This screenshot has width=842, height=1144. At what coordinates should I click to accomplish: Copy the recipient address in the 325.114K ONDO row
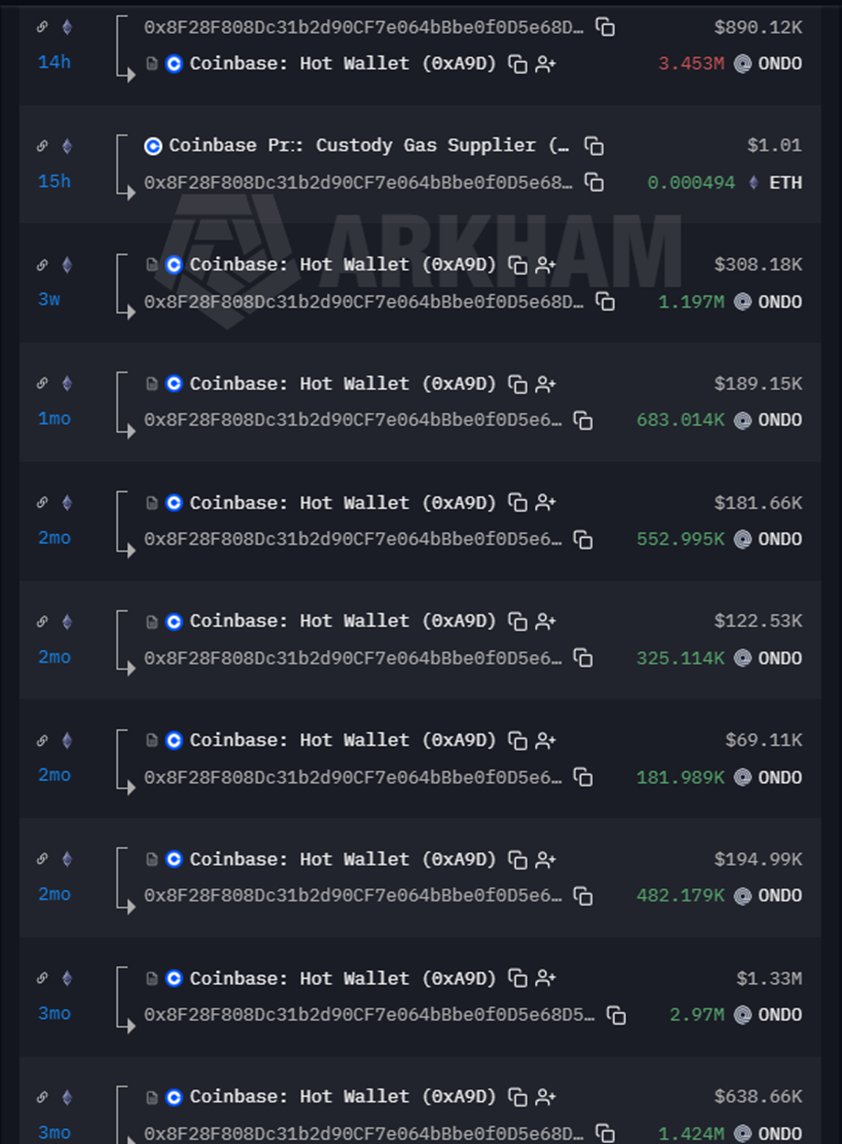click(583, 659)
